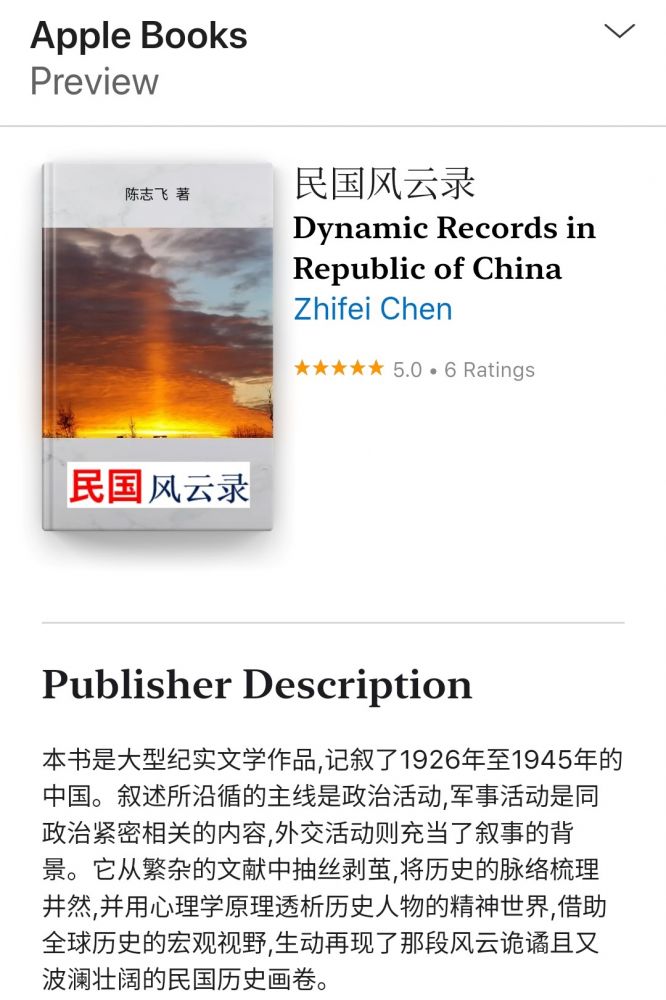Open author Zhifei Chen's page
Screen dimensions: 666x1000
pos(373,309)
